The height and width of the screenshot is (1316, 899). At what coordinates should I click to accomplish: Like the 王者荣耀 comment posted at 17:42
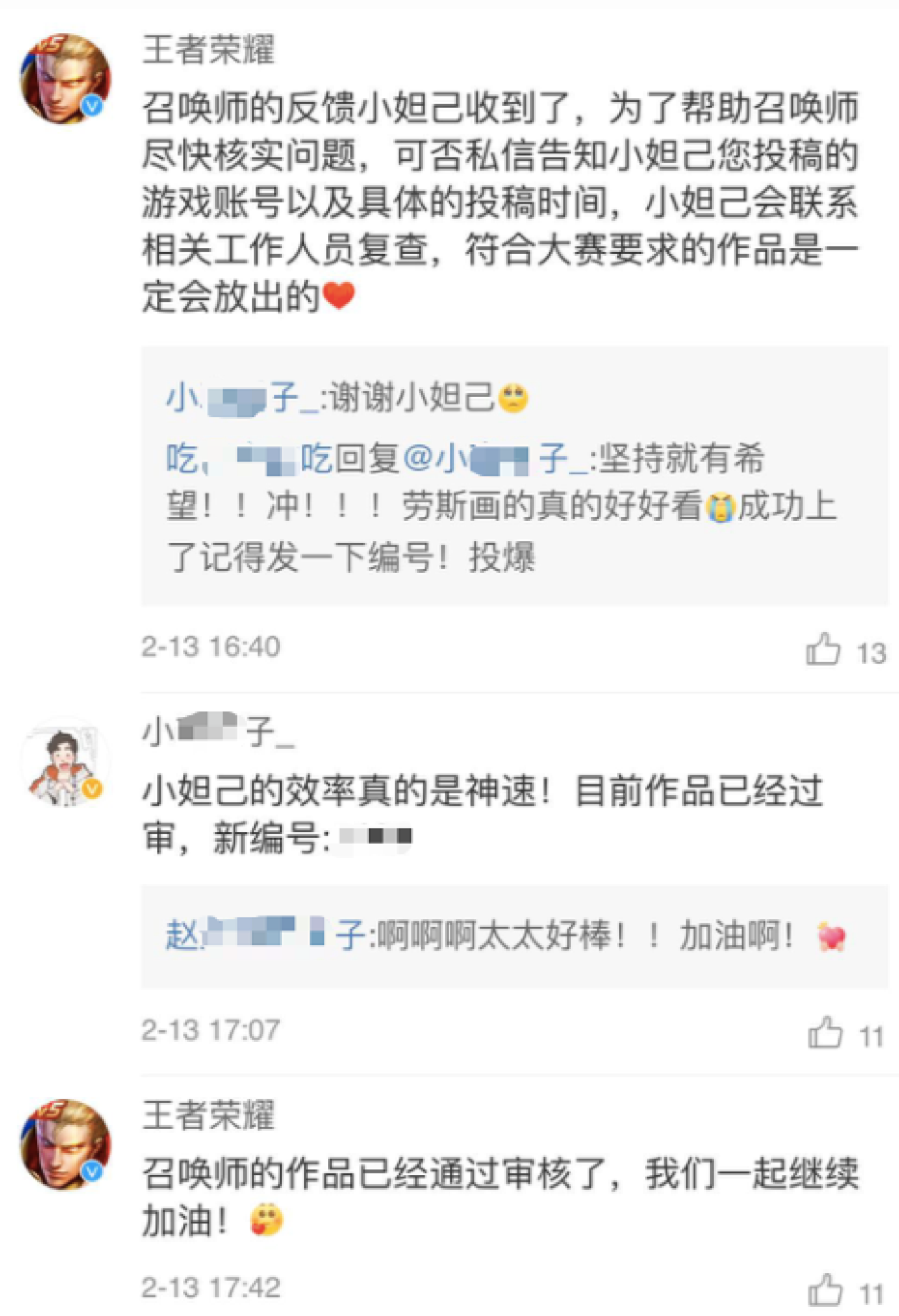[x=825, y=1291]
